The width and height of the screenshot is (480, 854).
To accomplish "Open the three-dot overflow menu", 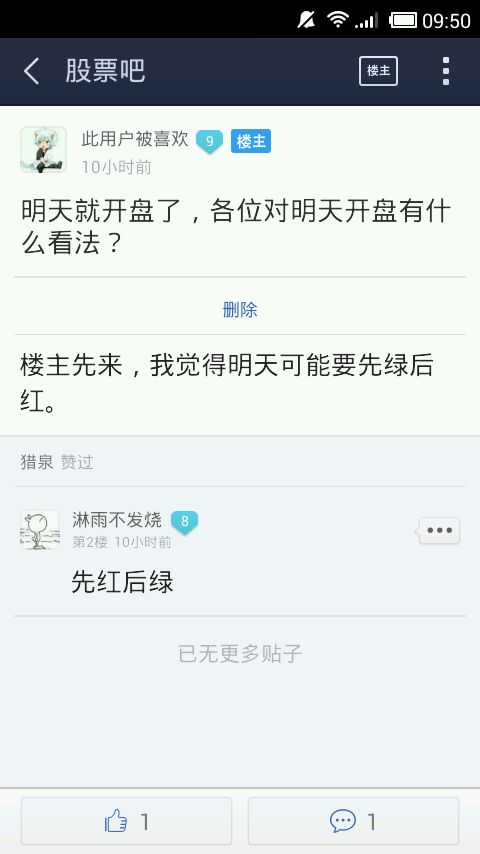I will (446, 71).
